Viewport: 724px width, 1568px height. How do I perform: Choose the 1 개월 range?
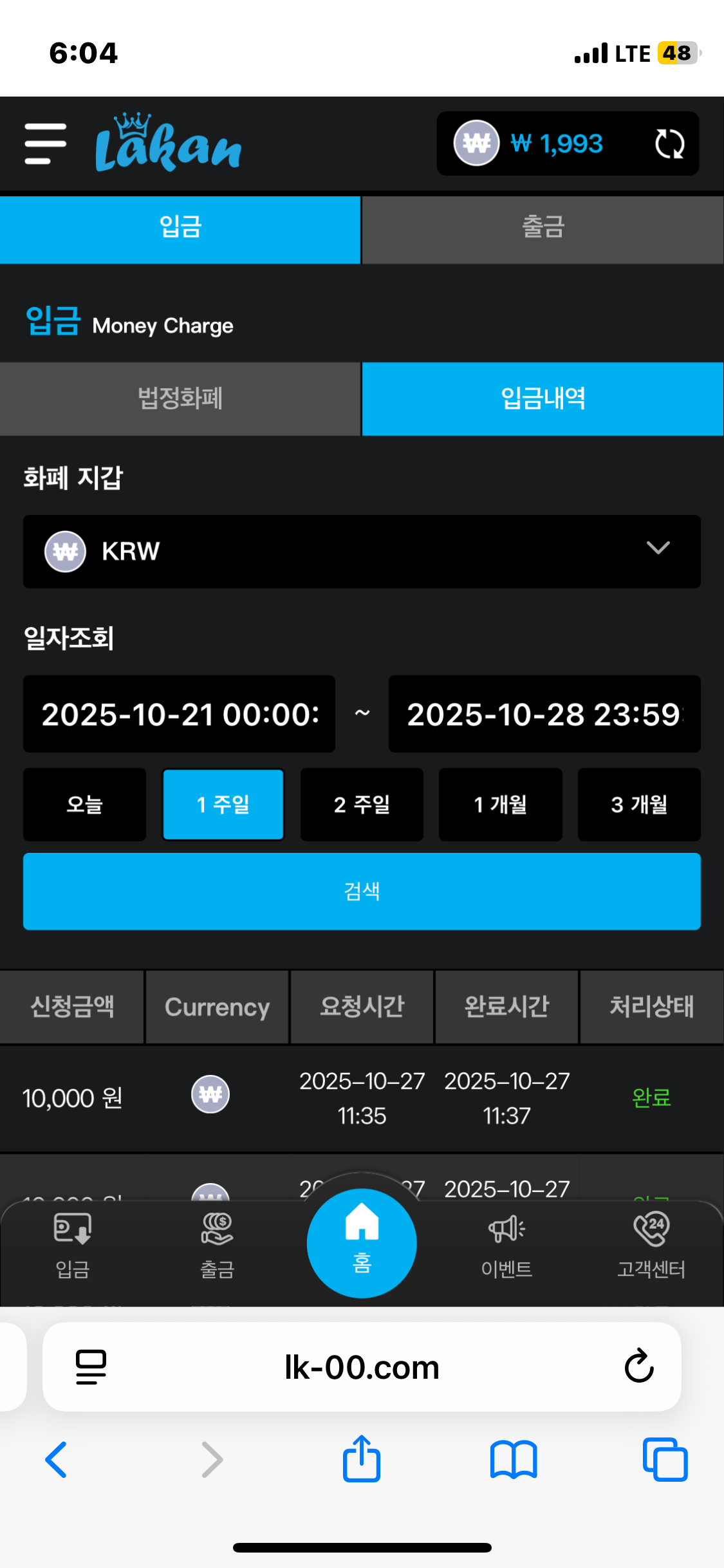(500, 805)
